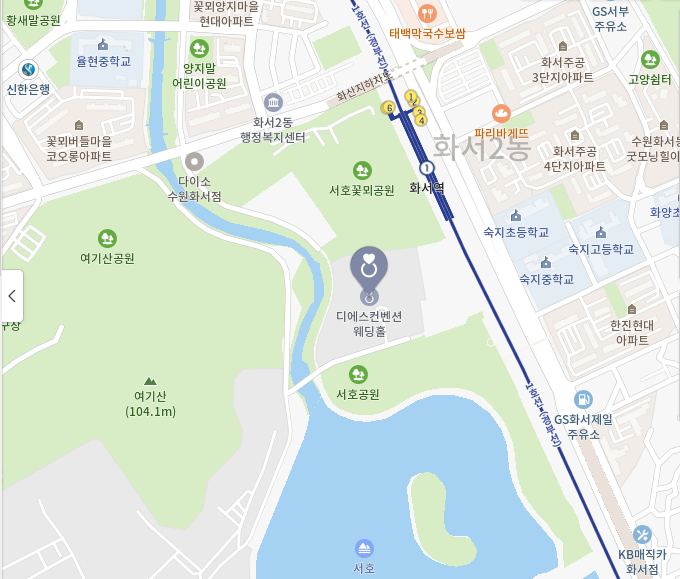This screenshot has height=579, width=680.
Task: Select the 신한은행 bank marker
Action: coord(28,69)
